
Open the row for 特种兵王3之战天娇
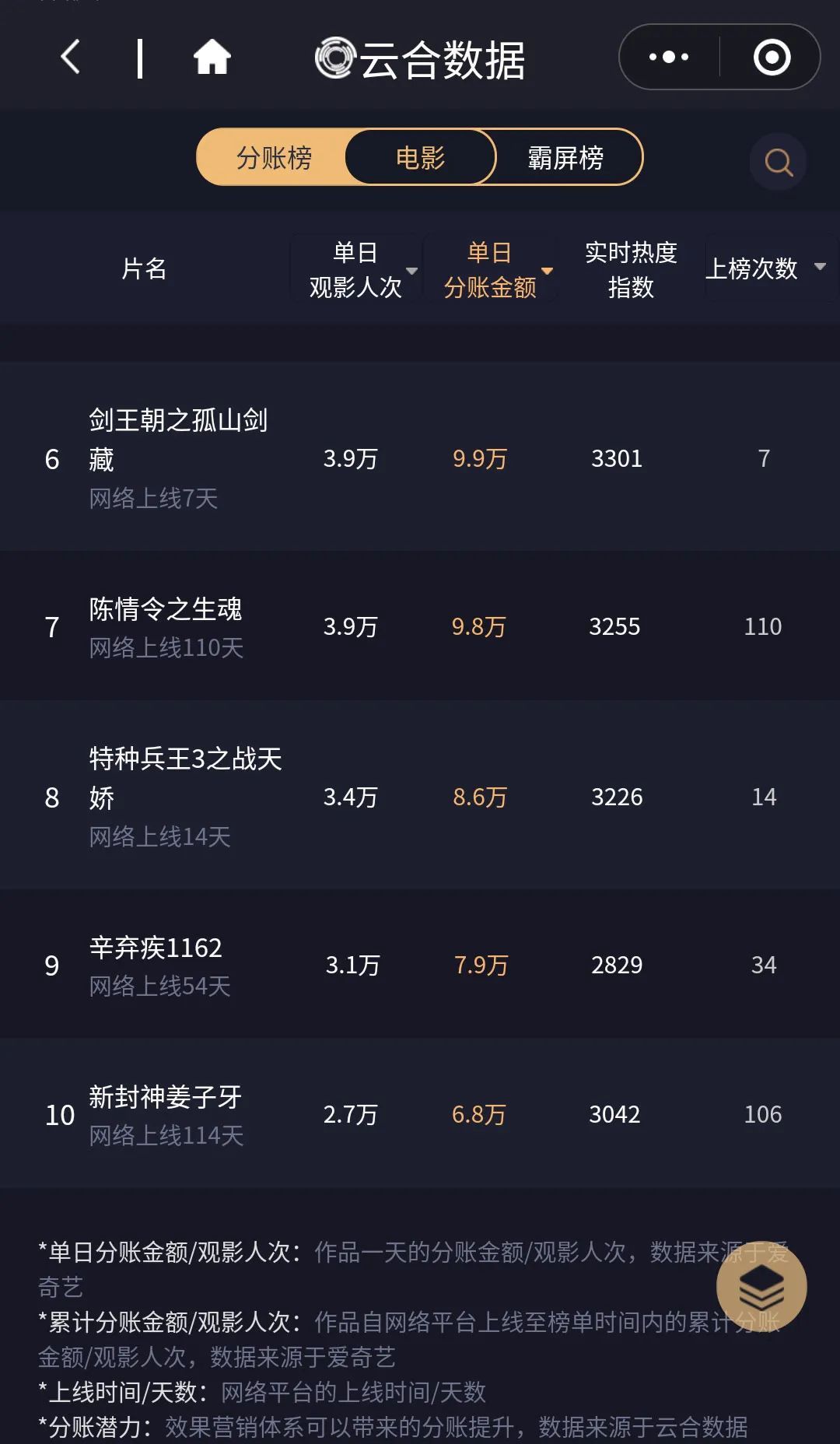click(x=184, y=778)
